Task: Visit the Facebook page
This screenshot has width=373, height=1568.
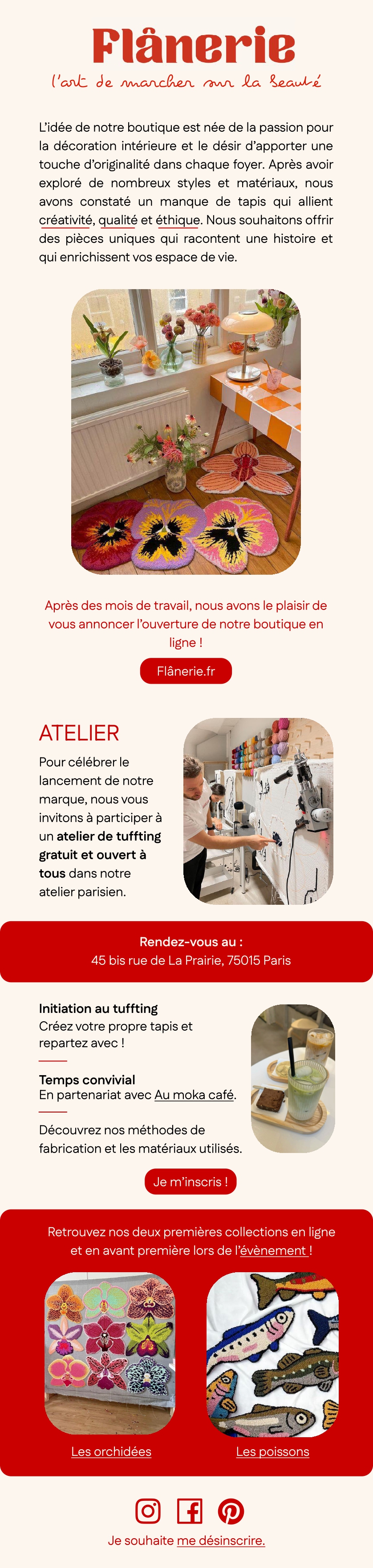Action: tap(190, 1511)
